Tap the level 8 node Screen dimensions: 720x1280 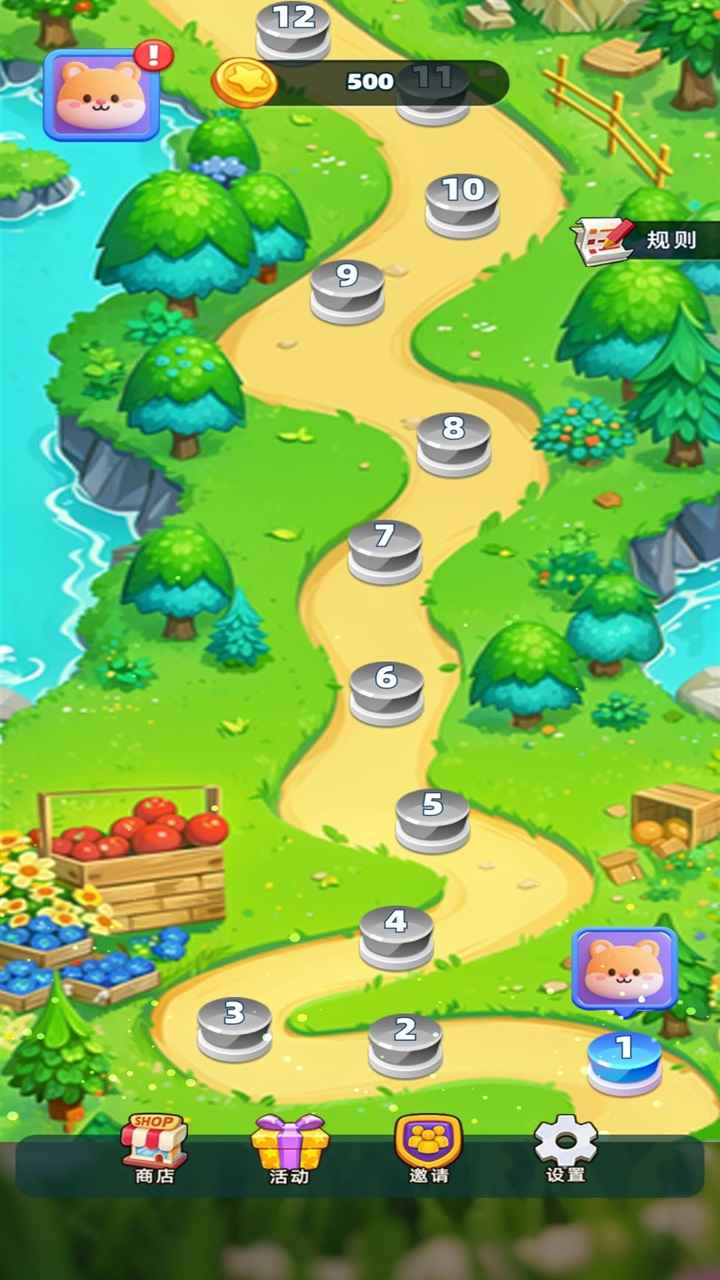coord(453,442)
